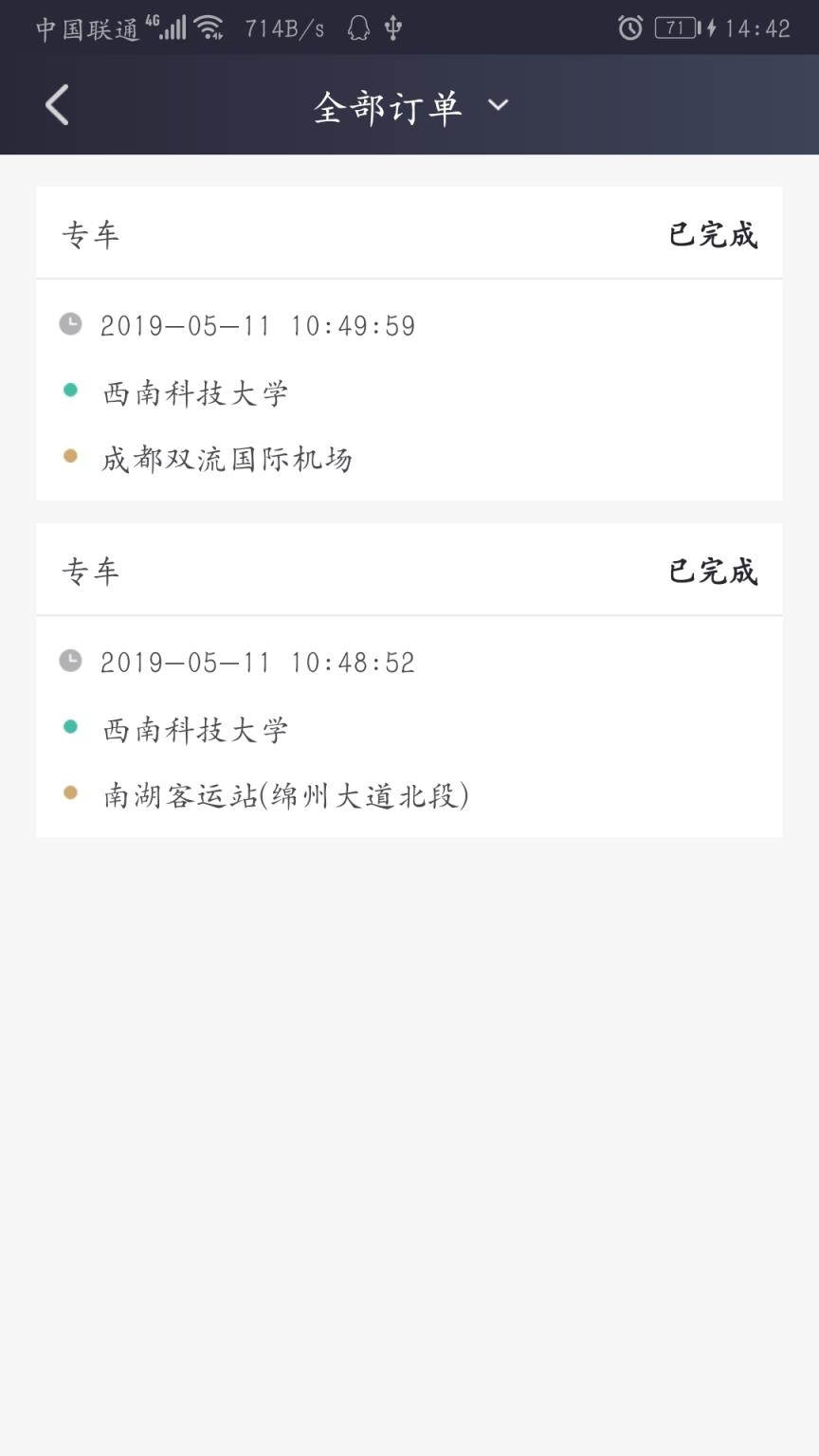Click the clock icon of the 10:49:59 order
819x1456 pixels.
click(x=70, y=324)
